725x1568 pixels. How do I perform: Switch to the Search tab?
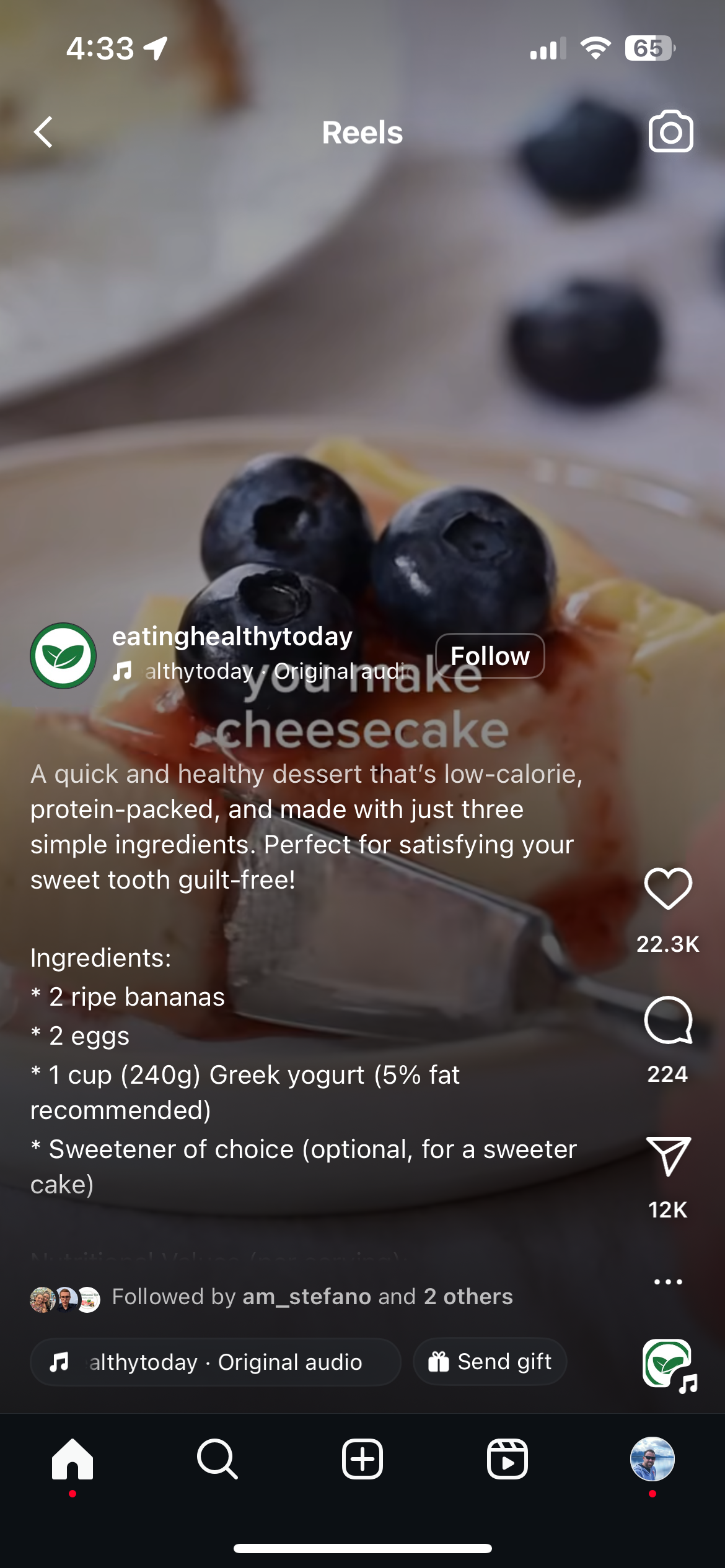coord(217,1459)
